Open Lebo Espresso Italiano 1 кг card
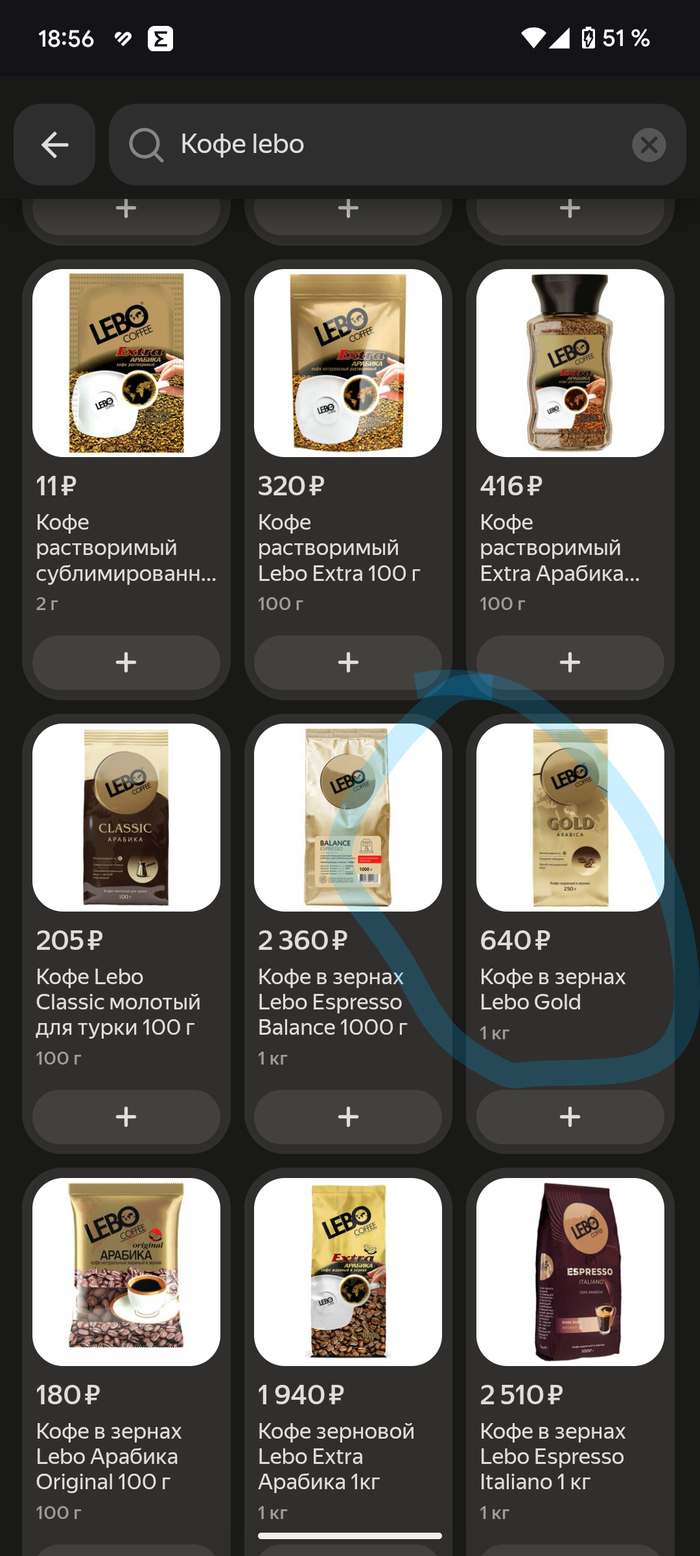Viewport: 700px width, 1556px height. 570,1271
